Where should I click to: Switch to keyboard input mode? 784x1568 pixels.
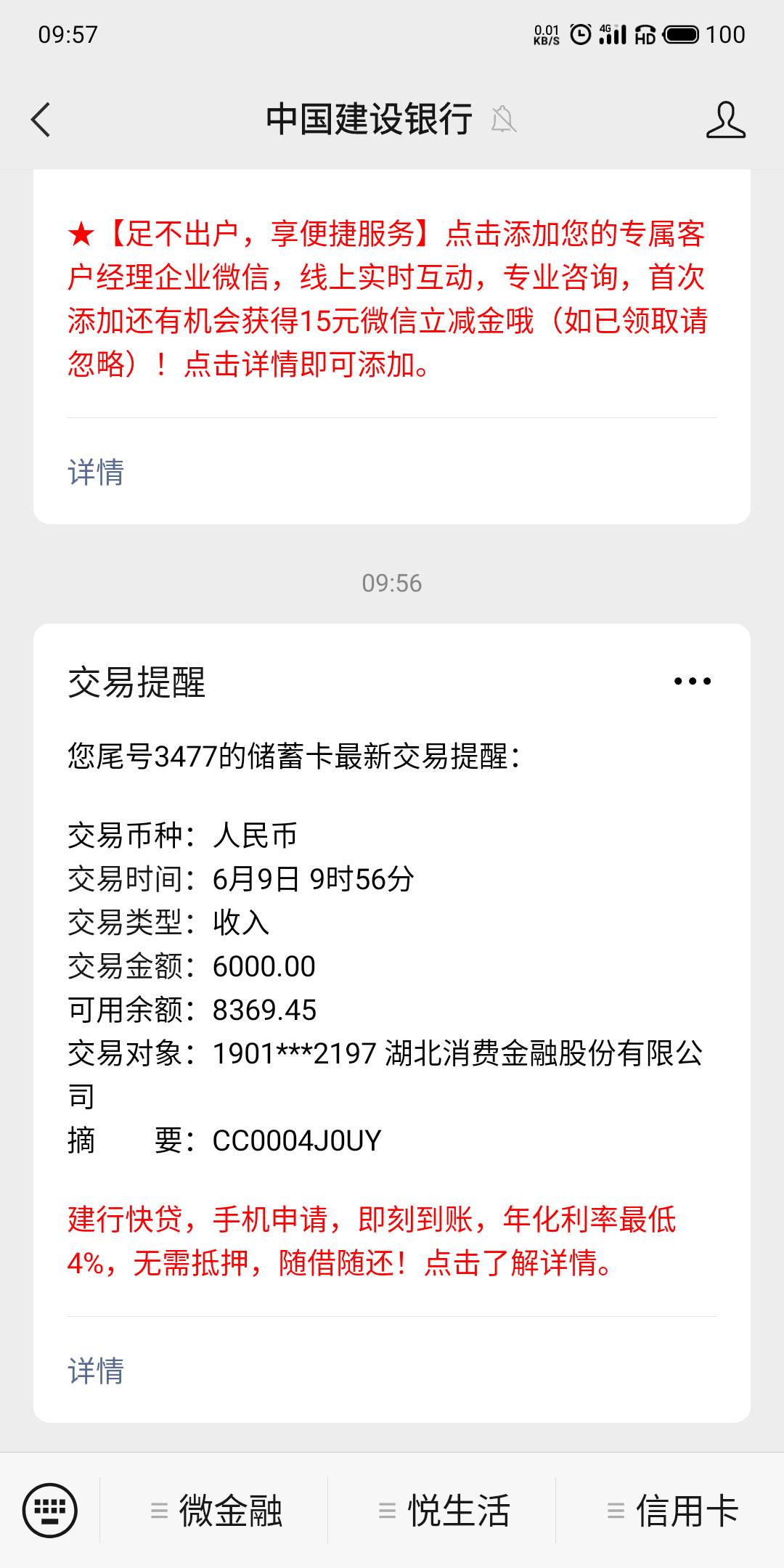[50, 1511]
